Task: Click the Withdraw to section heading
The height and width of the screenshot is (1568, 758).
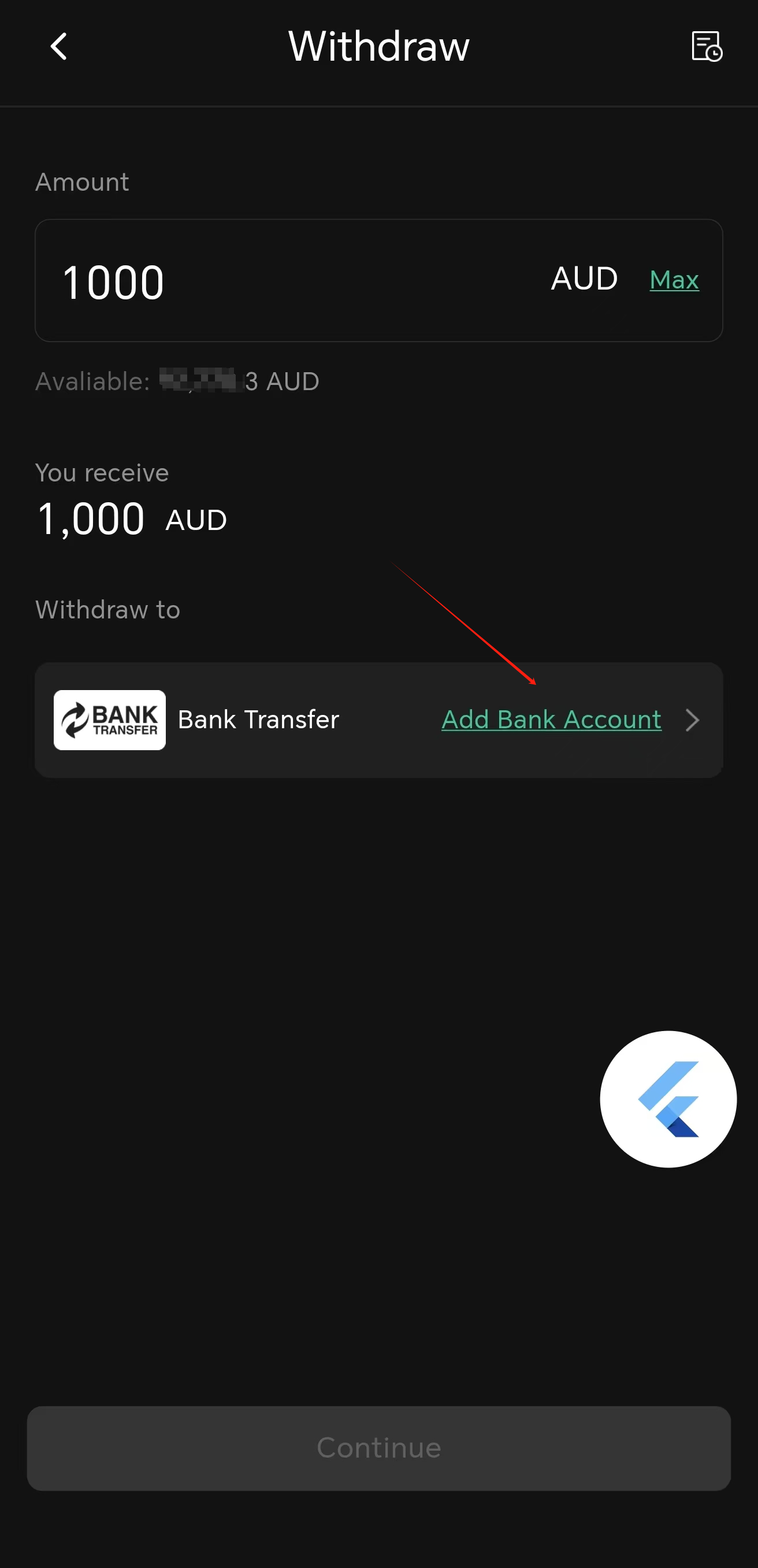Action: [x=107, y=609]
